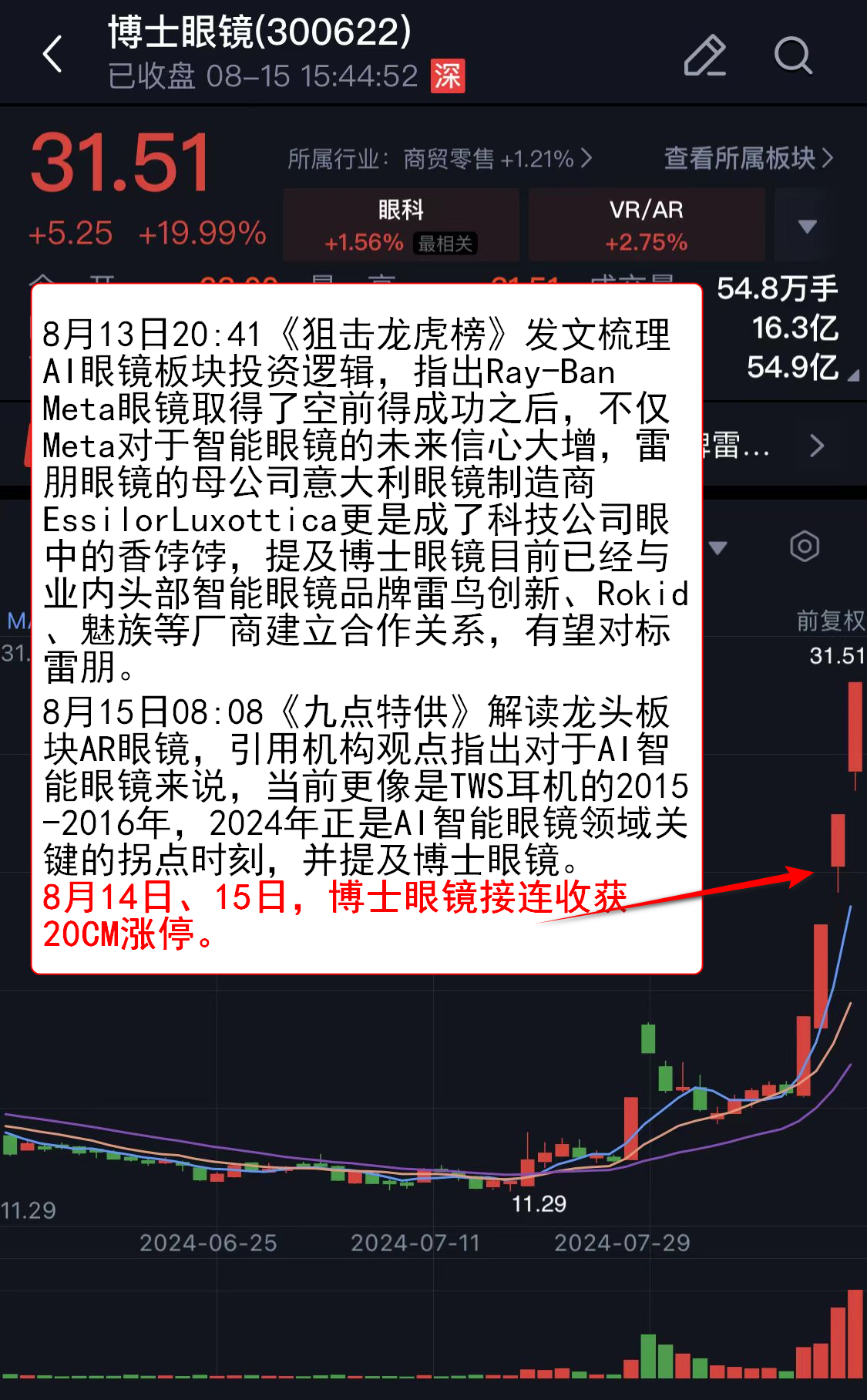The width and height of the screenshot is (867, 1400).
Task: Open the sector list triangle beside VR/AR
Action: pyautogui.click(x=806, y=225)
